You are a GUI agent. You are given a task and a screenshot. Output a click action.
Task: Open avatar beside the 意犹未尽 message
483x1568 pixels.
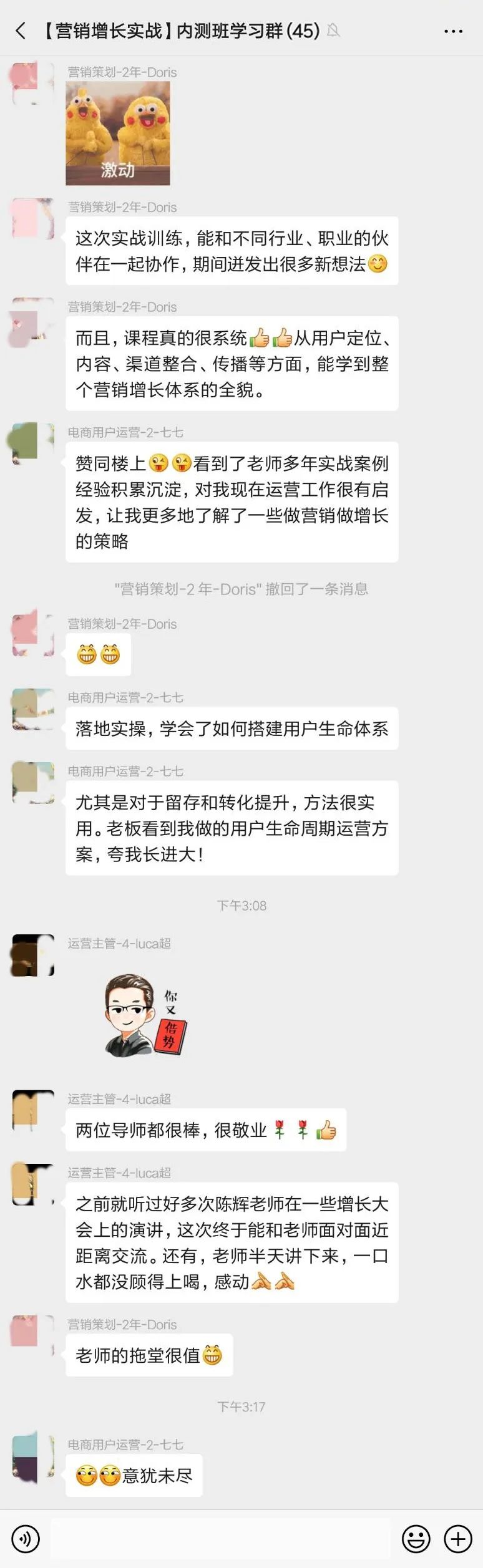click(33, 1458)
